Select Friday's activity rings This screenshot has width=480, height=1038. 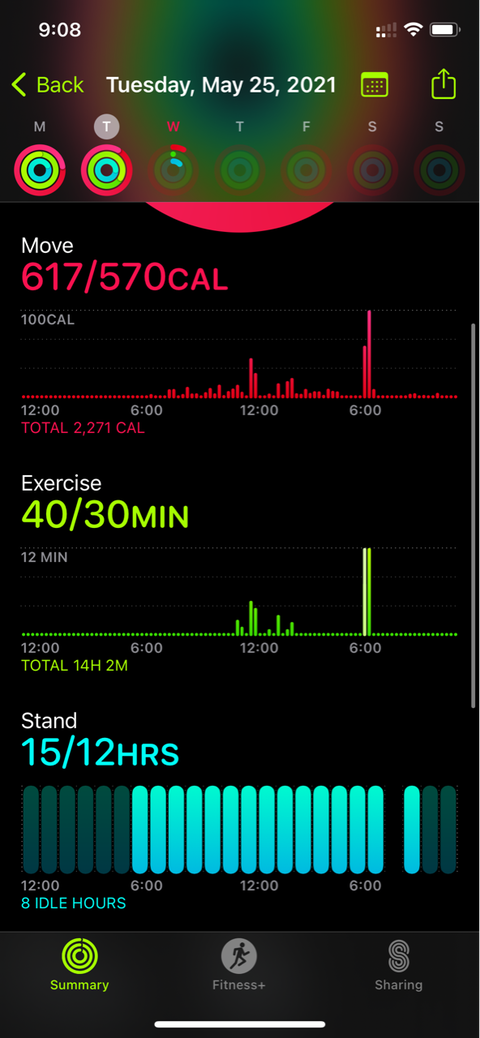(307, 170)
